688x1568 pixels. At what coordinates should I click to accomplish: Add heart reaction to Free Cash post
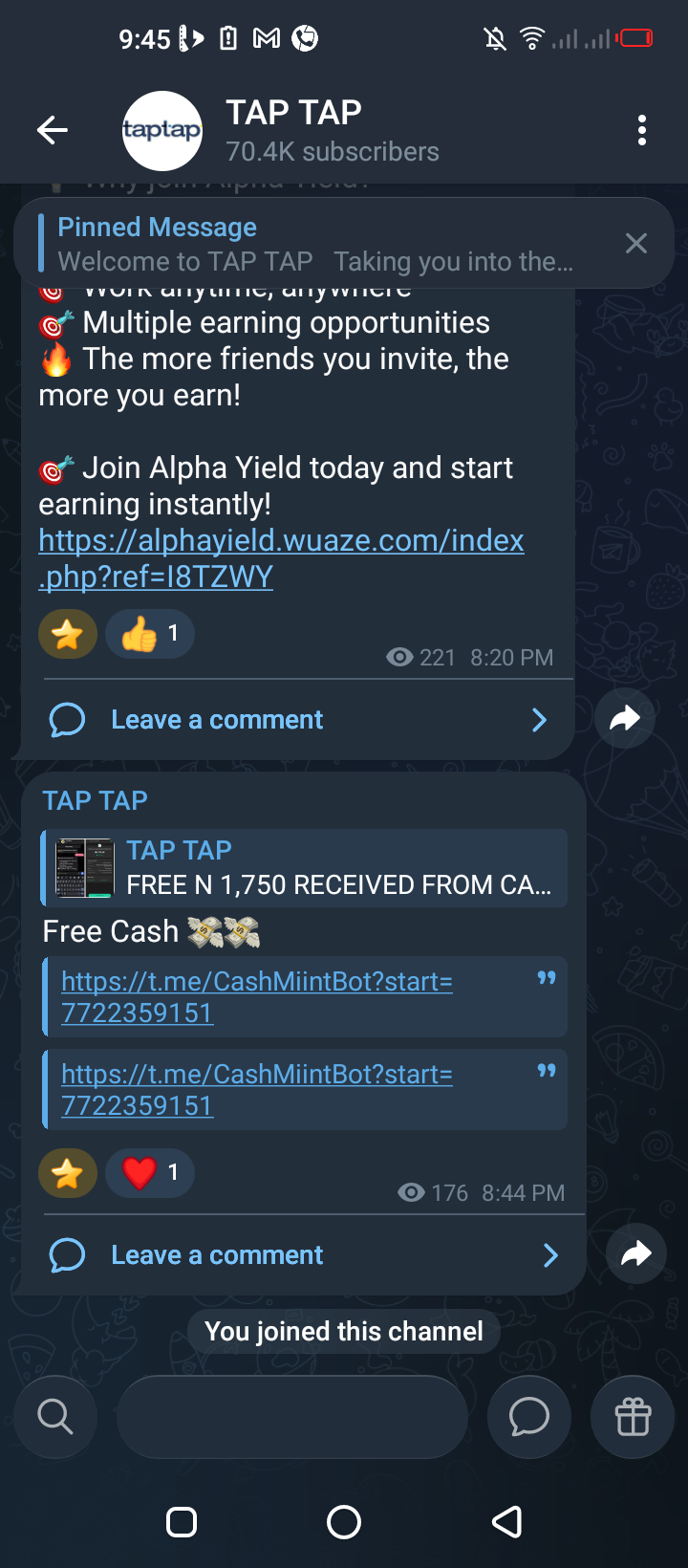pos(150,1173)
